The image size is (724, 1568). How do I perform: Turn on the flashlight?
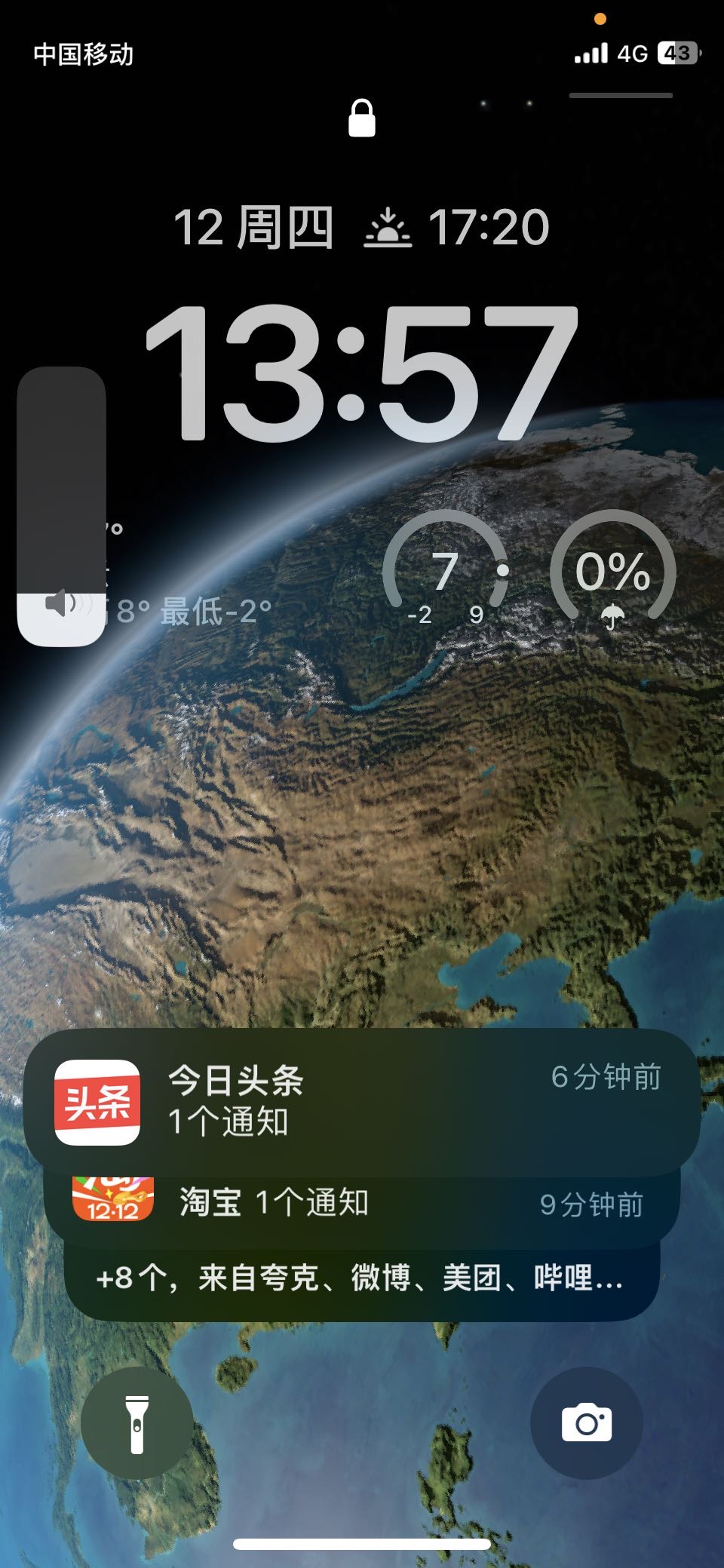137,1422
